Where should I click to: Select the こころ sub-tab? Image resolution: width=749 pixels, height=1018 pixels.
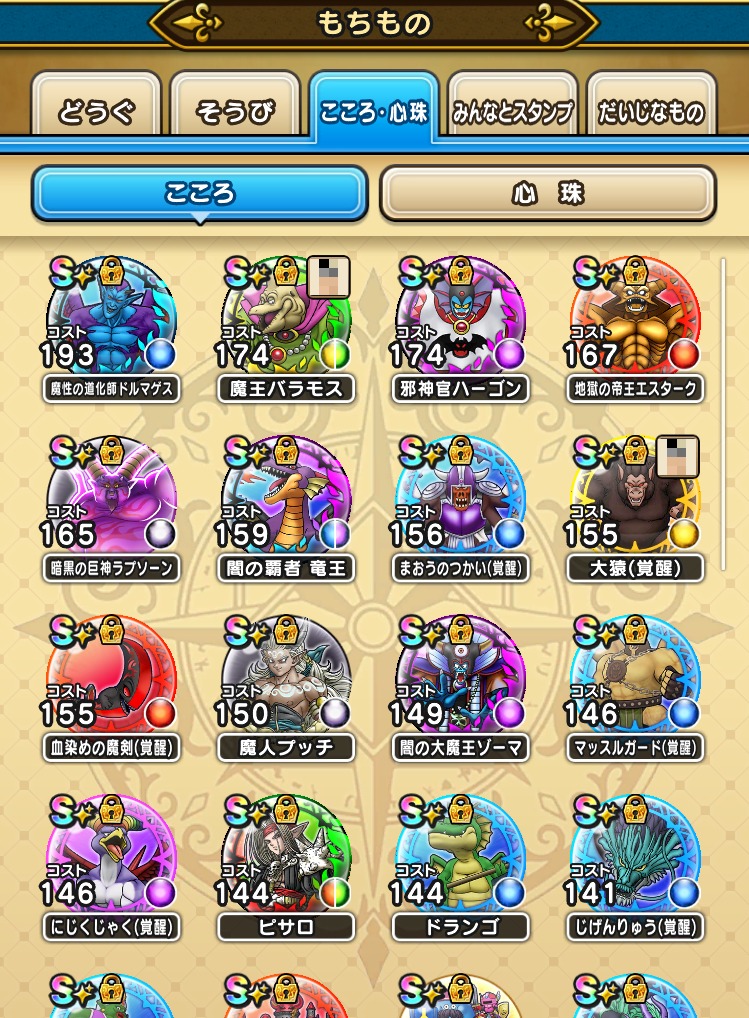point(200,193)
